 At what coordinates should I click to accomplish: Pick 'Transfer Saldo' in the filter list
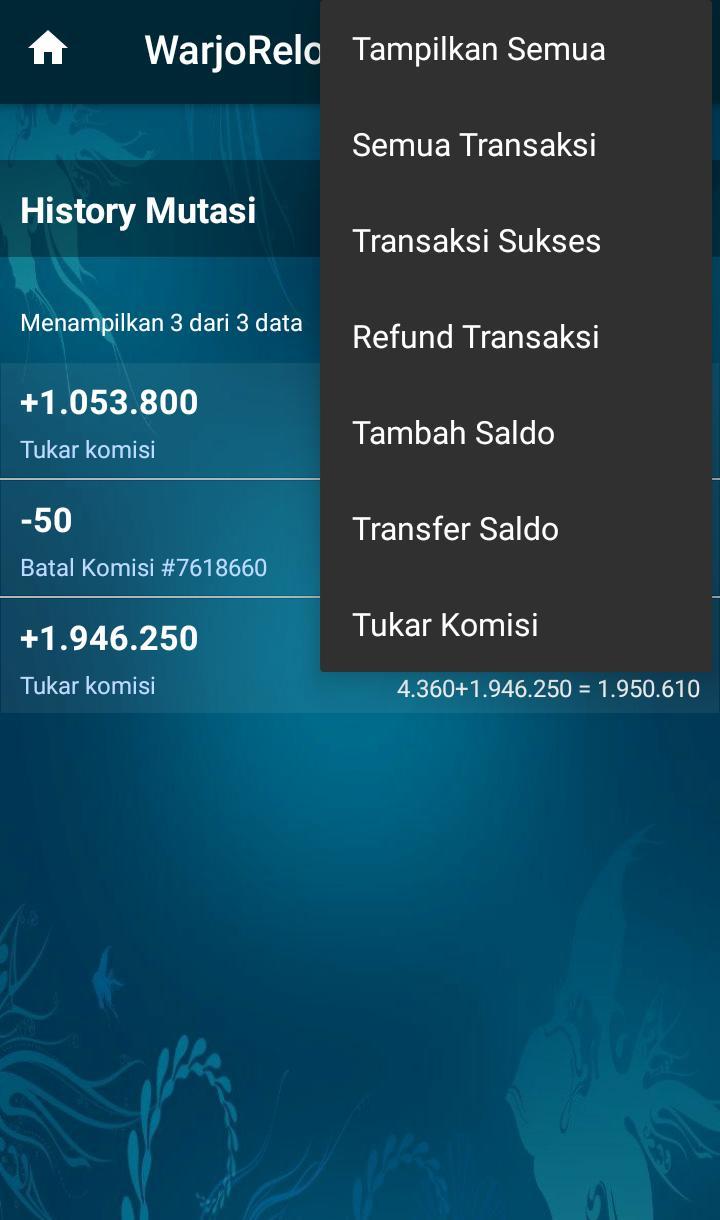455,528
